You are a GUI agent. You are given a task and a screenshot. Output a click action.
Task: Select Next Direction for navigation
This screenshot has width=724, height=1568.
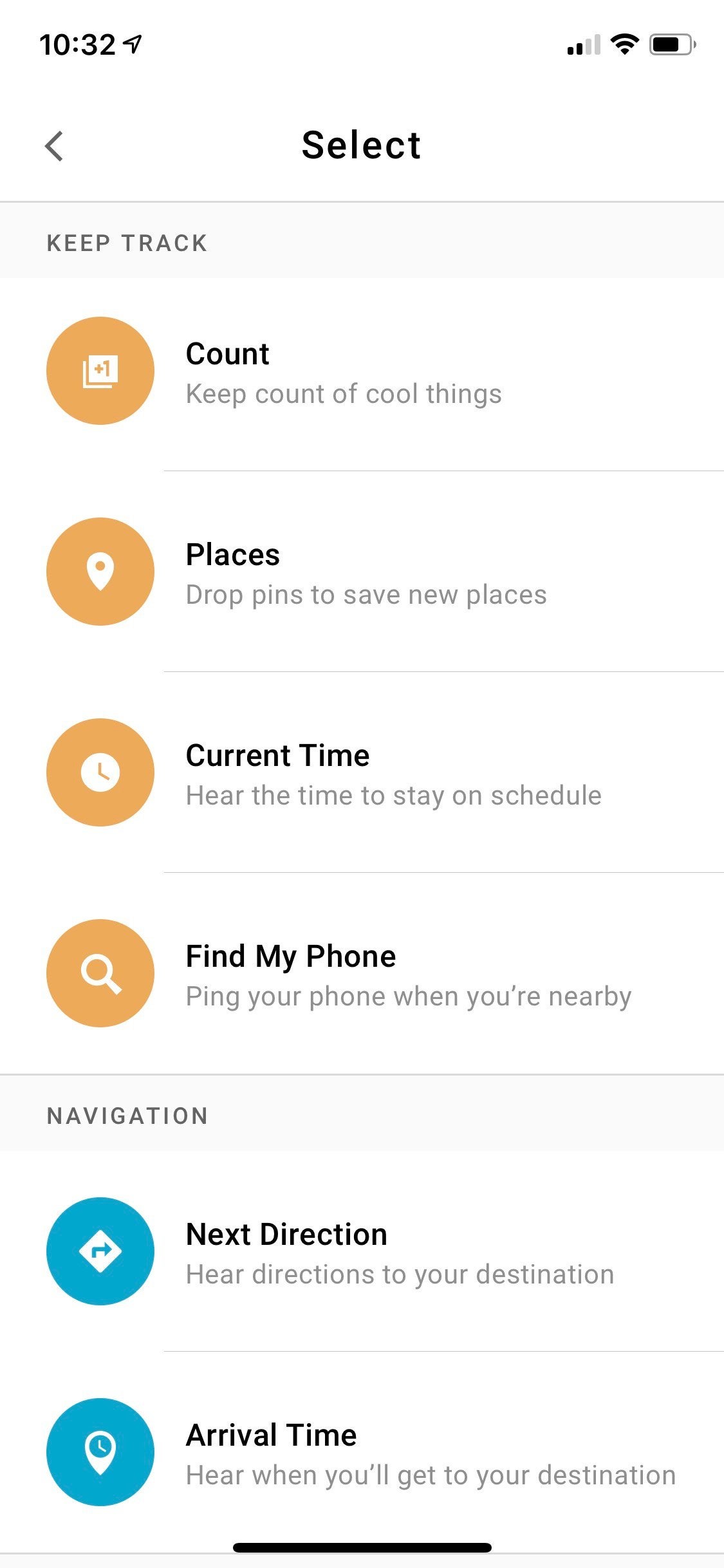(x=399, y=1253)
